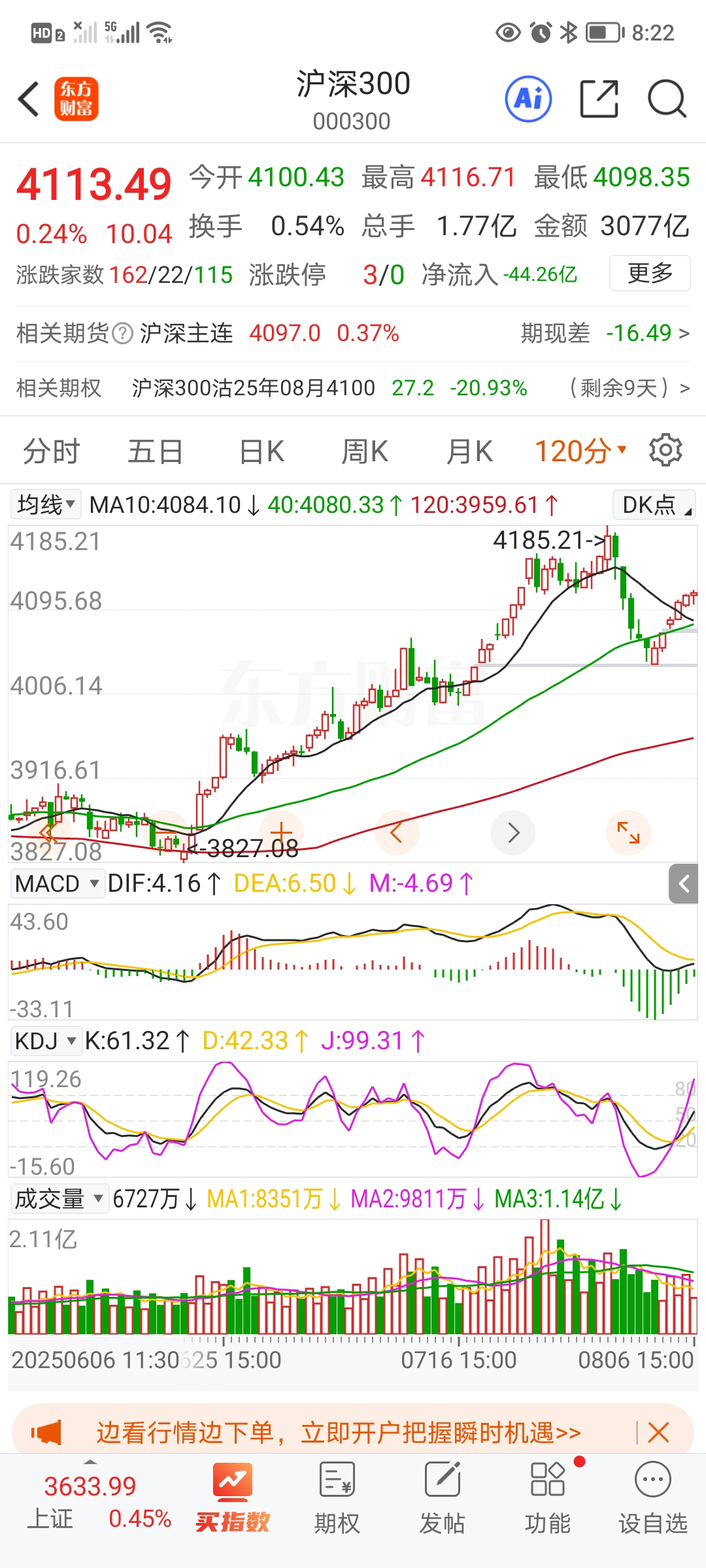This screenshot has height=1568, width=706.
Task: Expand the 120分 period dropdown
Action: coord(580,451)
